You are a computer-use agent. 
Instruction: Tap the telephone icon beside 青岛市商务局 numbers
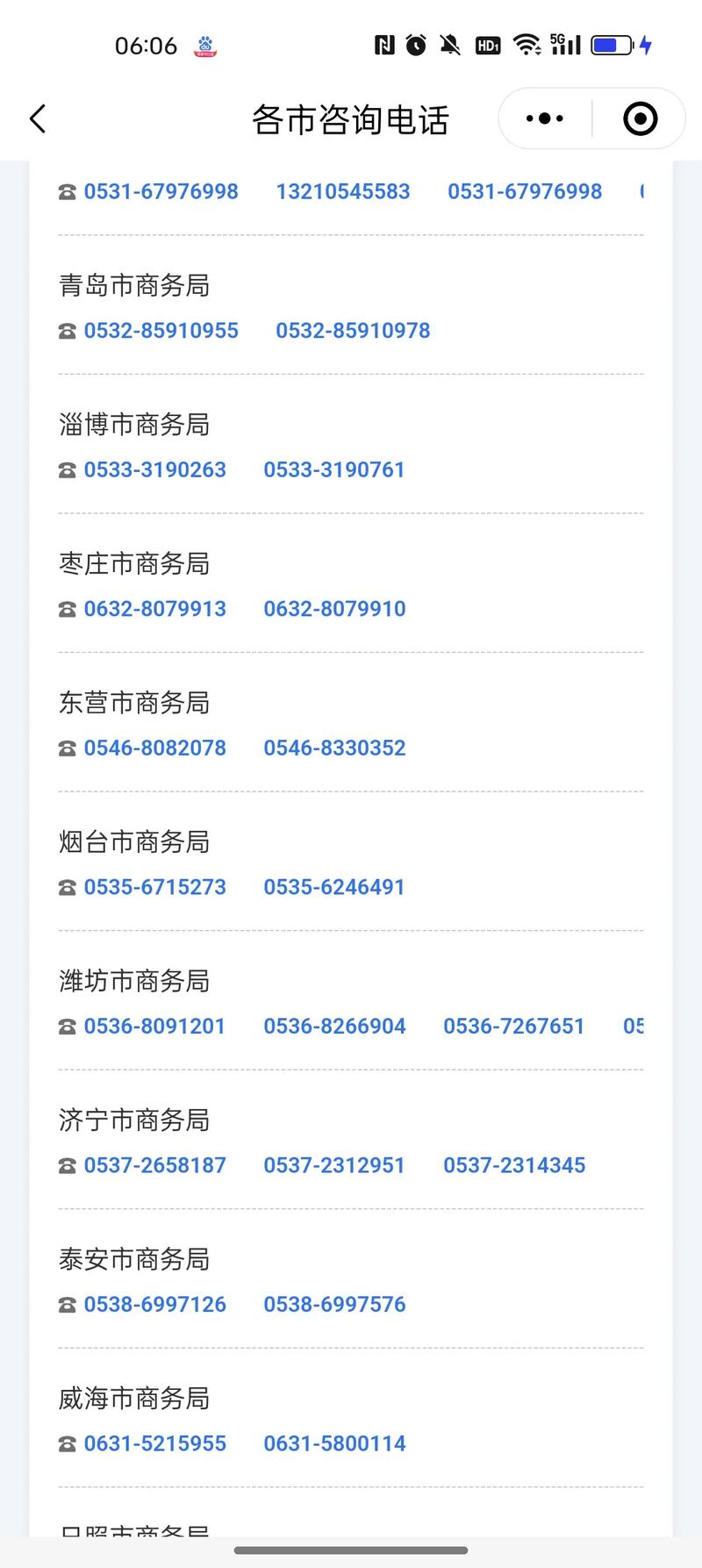66,330
